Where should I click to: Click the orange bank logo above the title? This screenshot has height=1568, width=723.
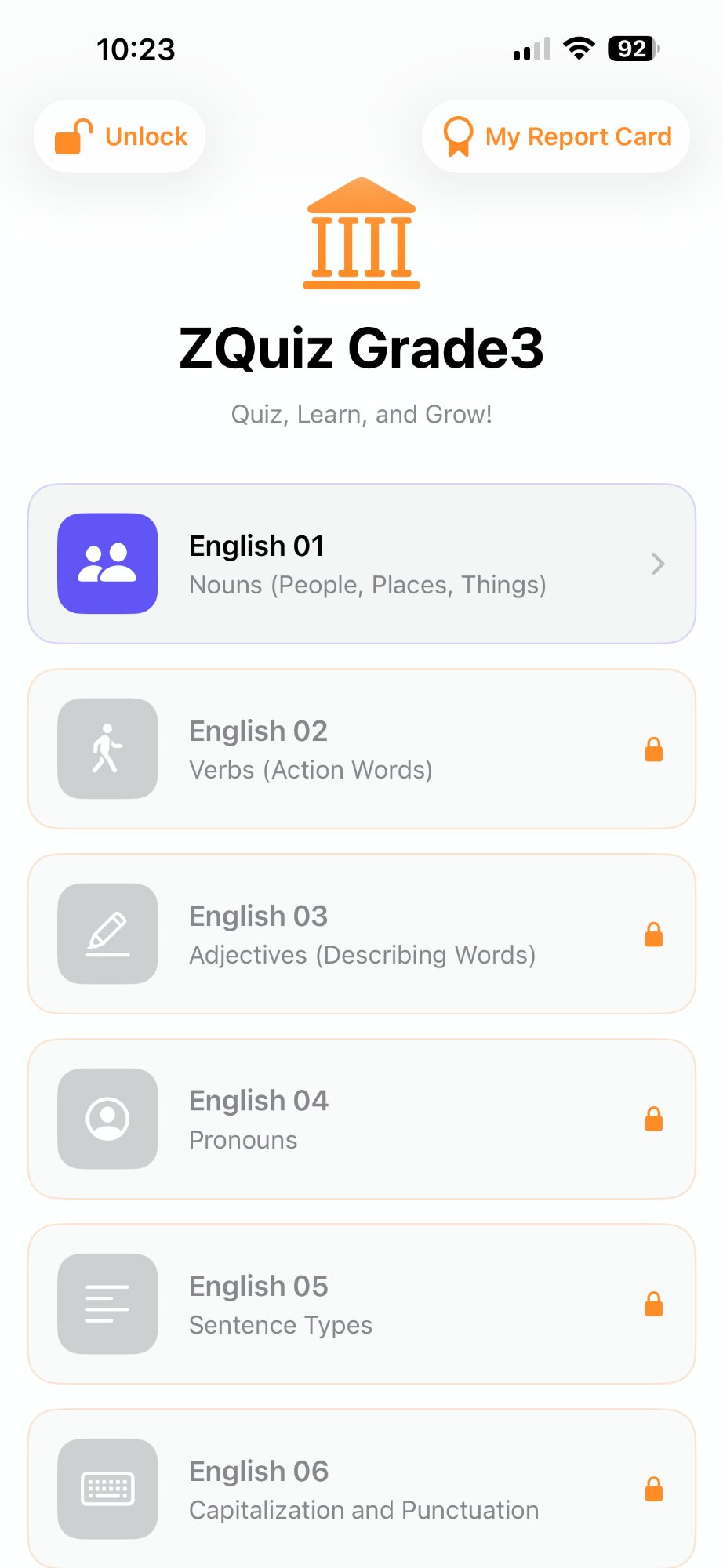[x=361, y=233]
